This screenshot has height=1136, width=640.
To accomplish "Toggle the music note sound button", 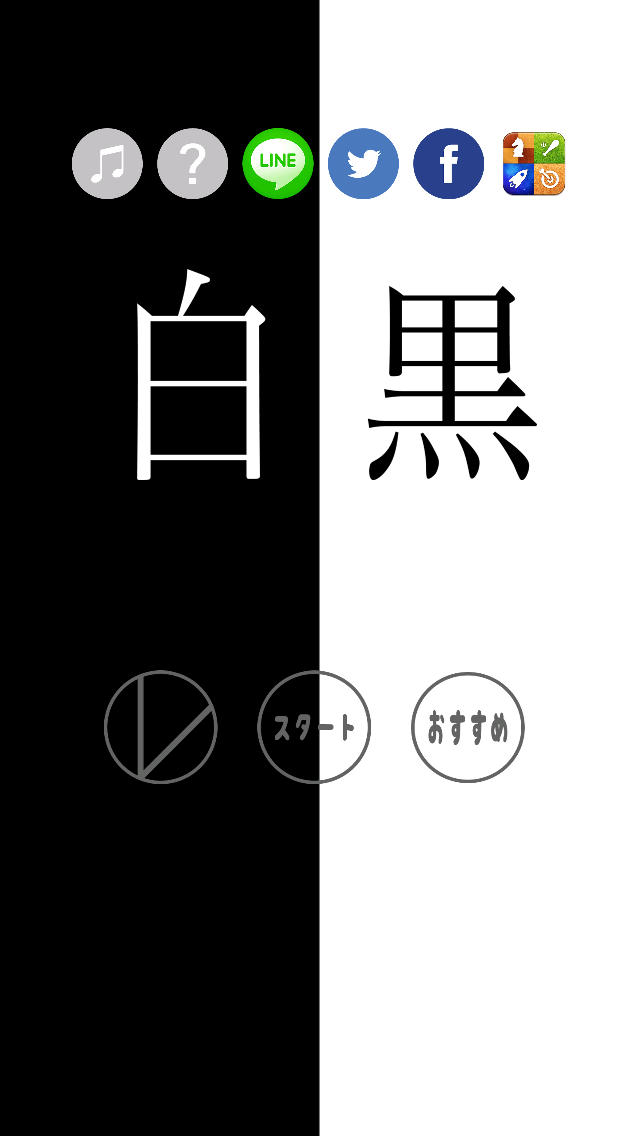I will 107,164.
